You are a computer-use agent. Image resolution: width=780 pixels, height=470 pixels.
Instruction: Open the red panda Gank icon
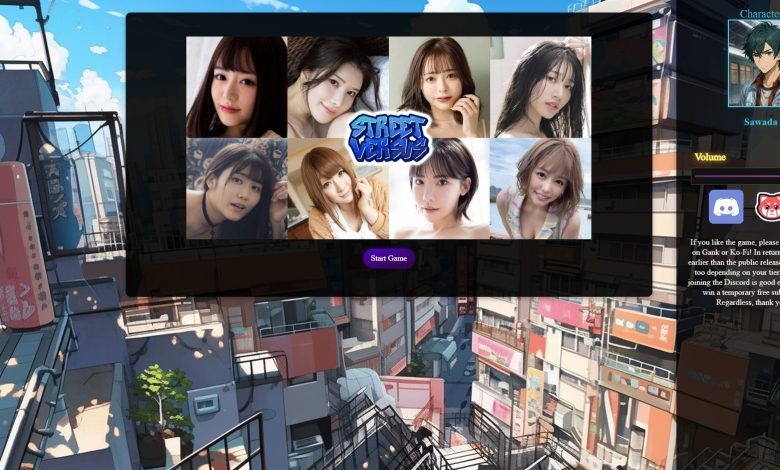(768, 207)
